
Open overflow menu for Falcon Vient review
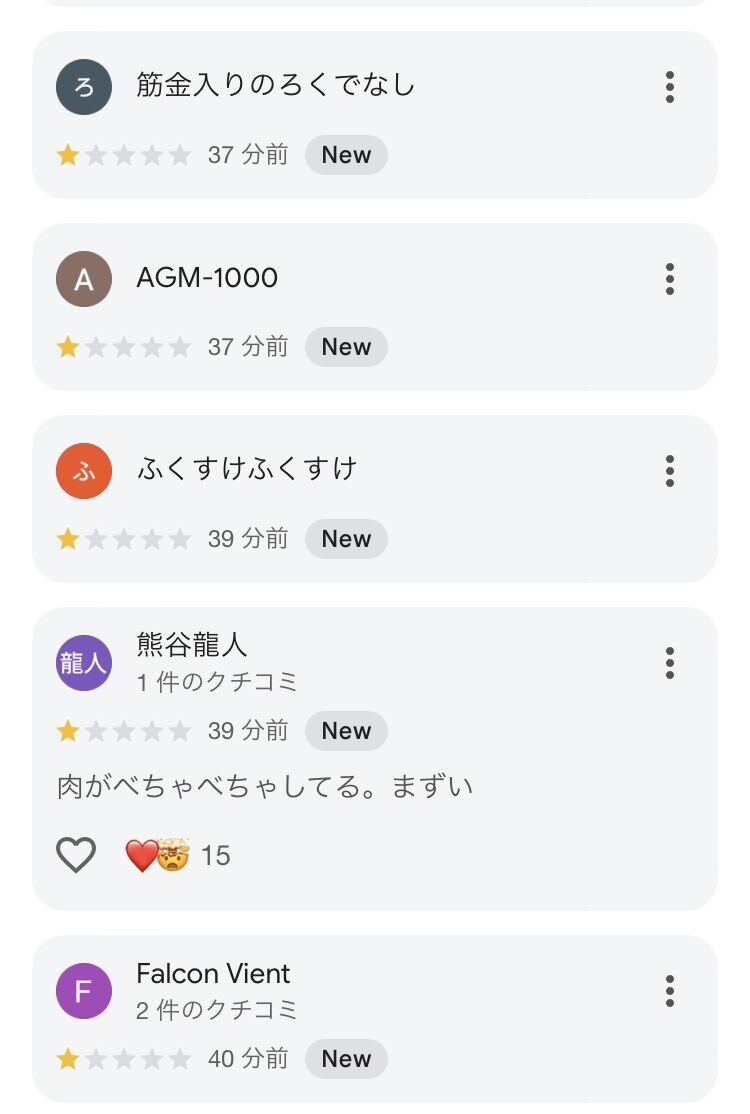coord(670,991)
